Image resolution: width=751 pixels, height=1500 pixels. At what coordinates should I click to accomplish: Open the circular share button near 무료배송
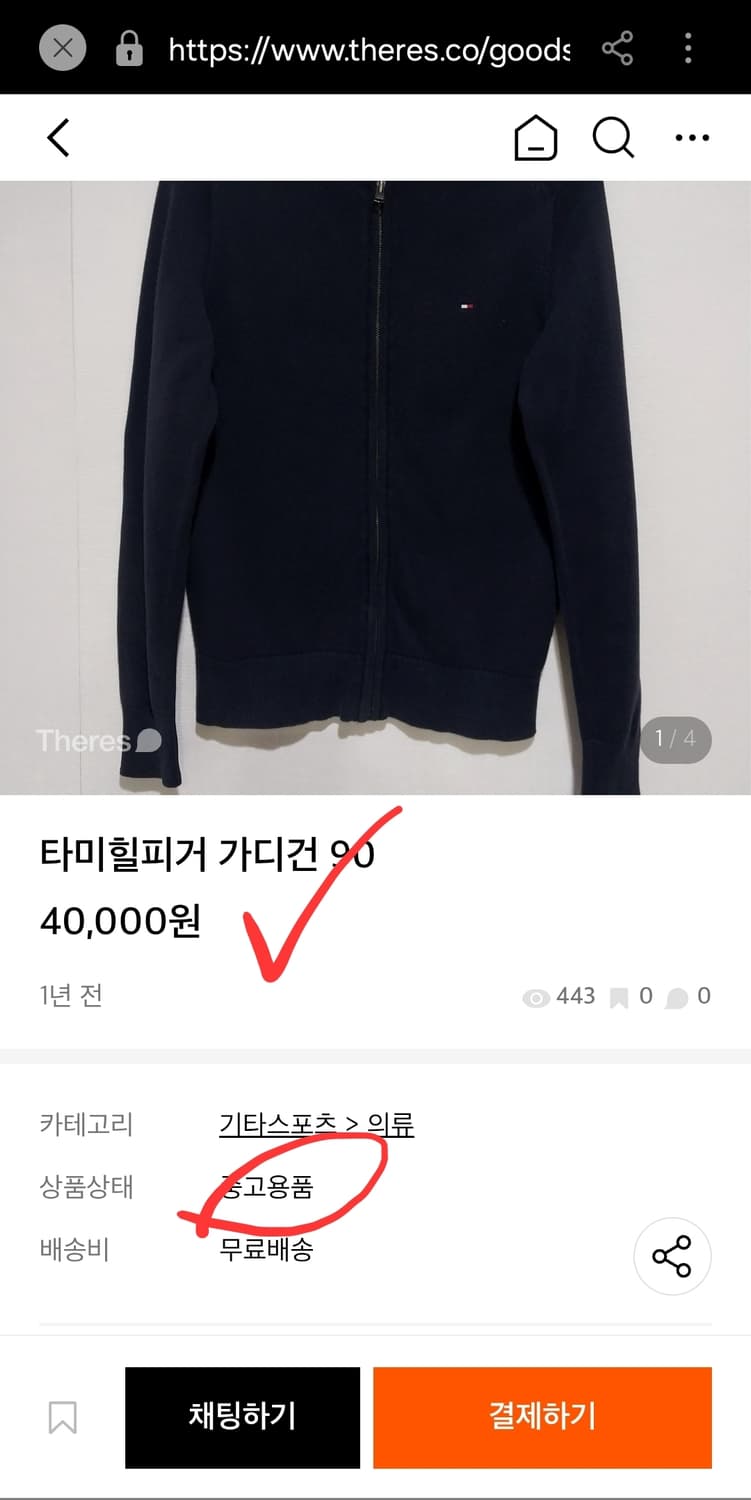click(672, 1256)
